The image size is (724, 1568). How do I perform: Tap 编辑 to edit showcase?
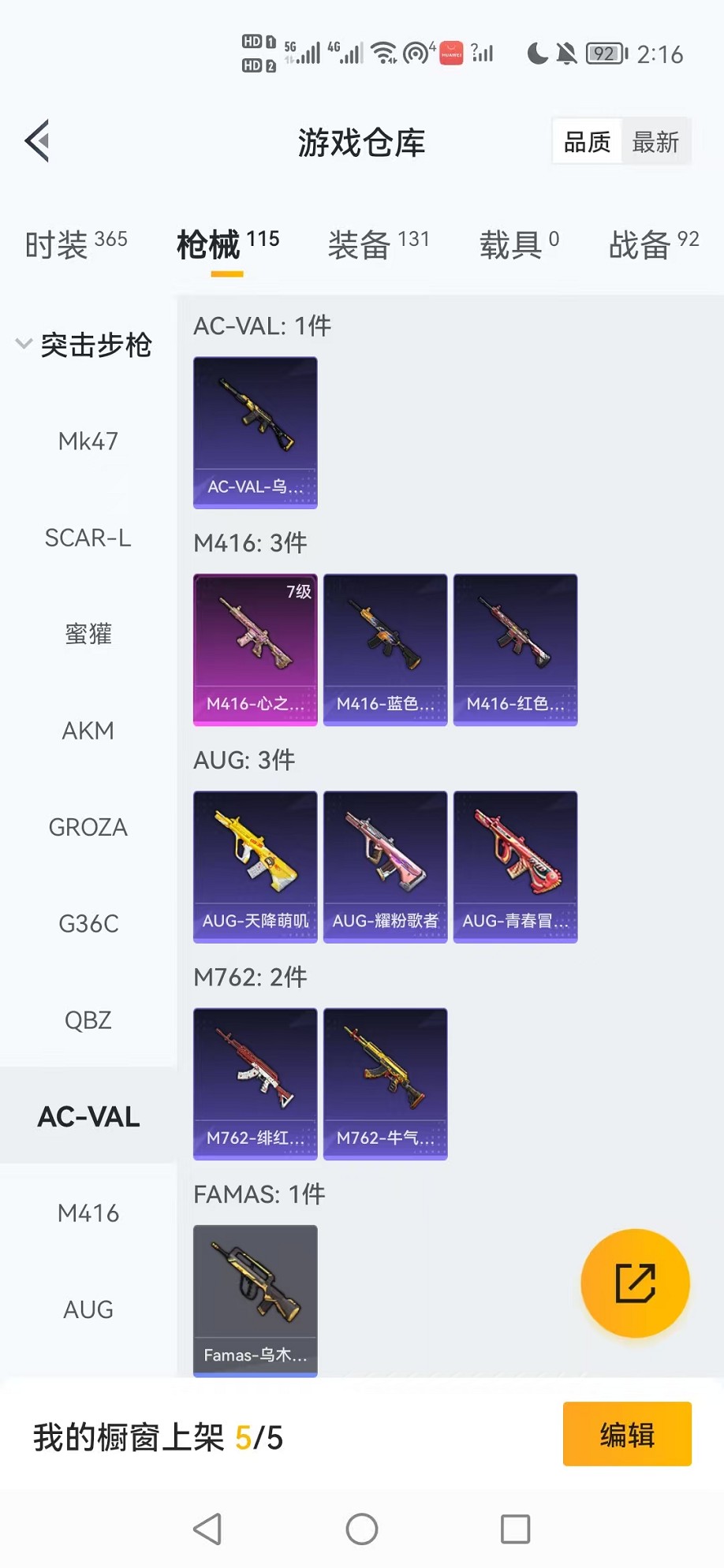pos(627,1434)
